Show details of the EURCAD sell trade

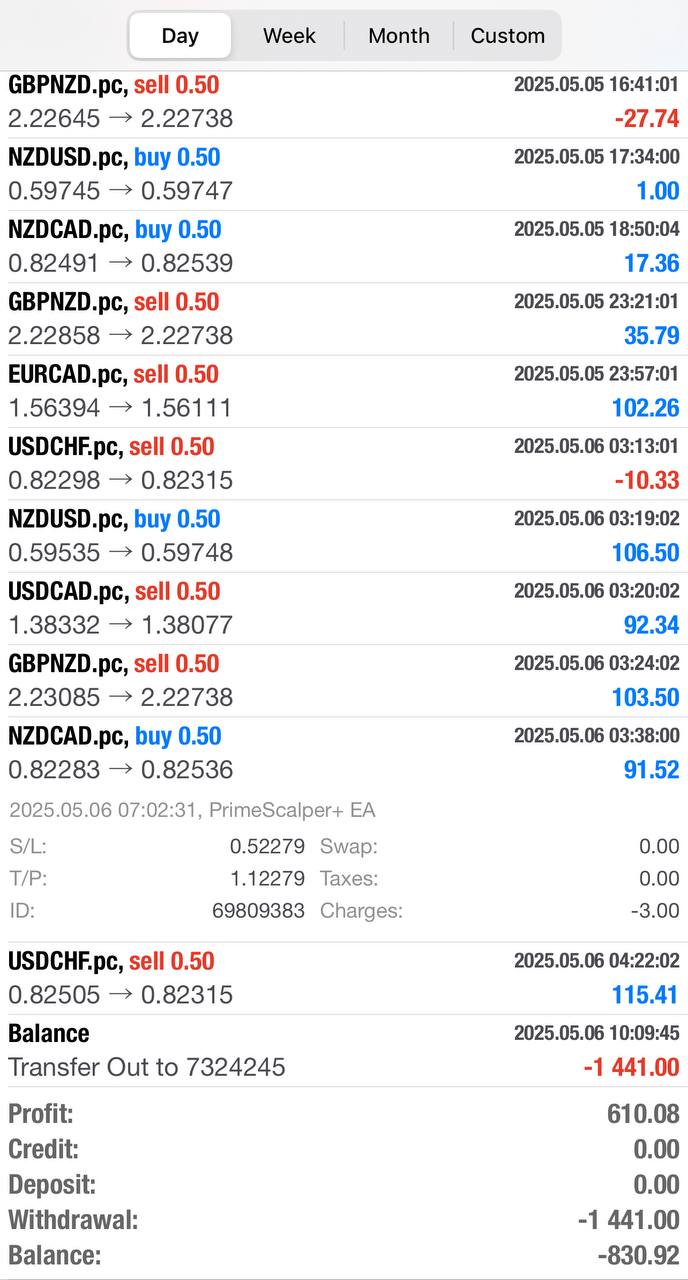tap(344, 391)
